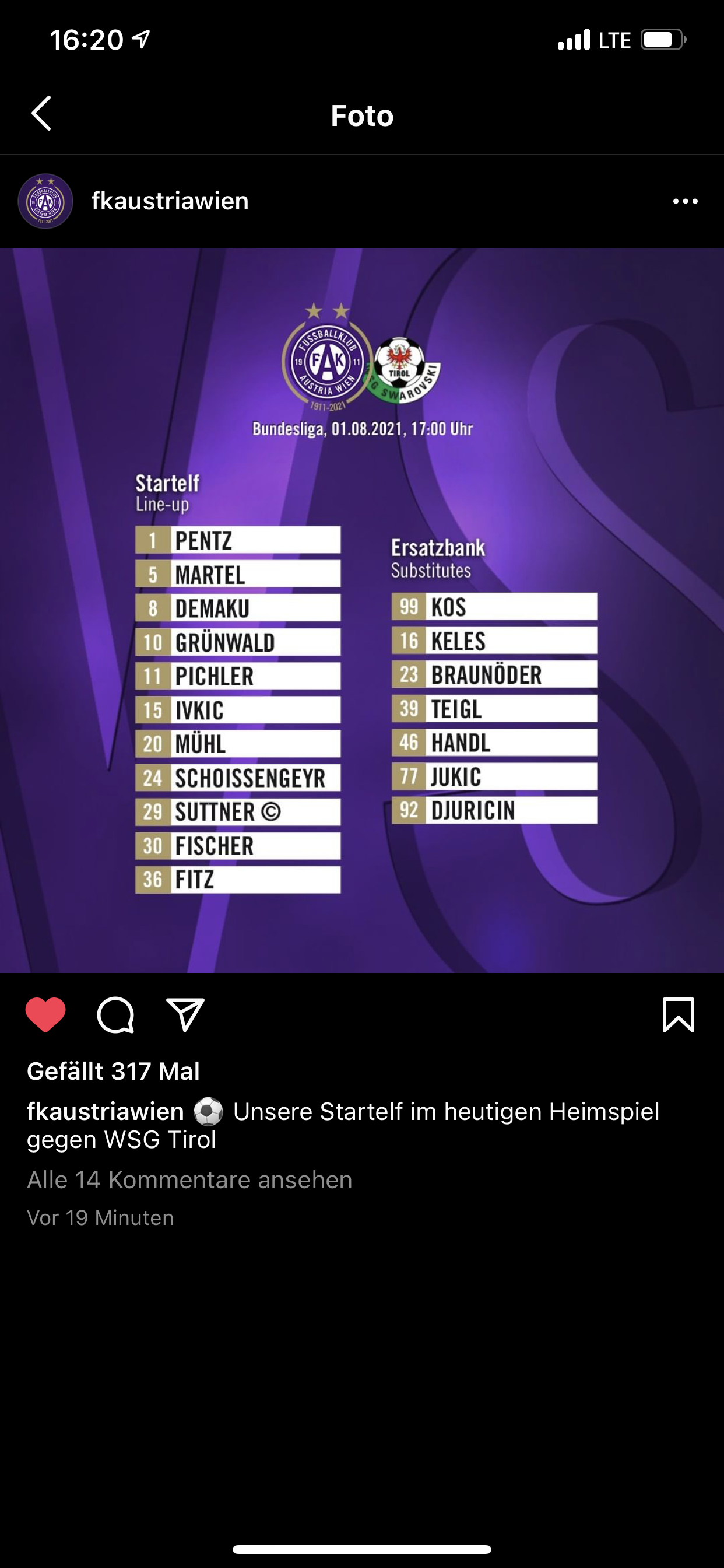This screenshot has width=724, height=1568.
Task: Open Alle 14 Kommentare ansehen
Action: (190, 1179)
